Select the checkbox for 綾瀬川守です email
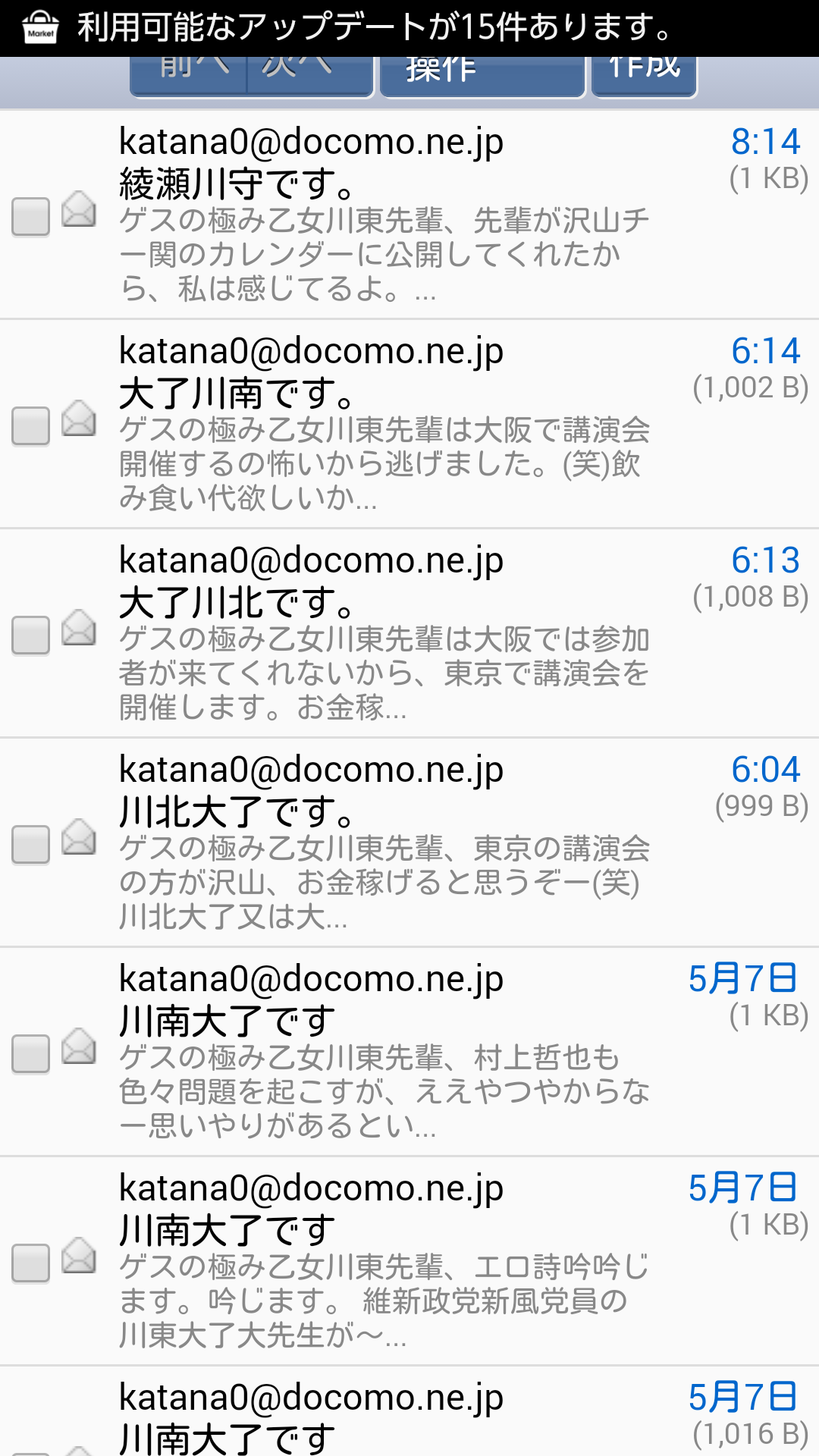This screenshot has width=819, height=1456. (31, 217)
